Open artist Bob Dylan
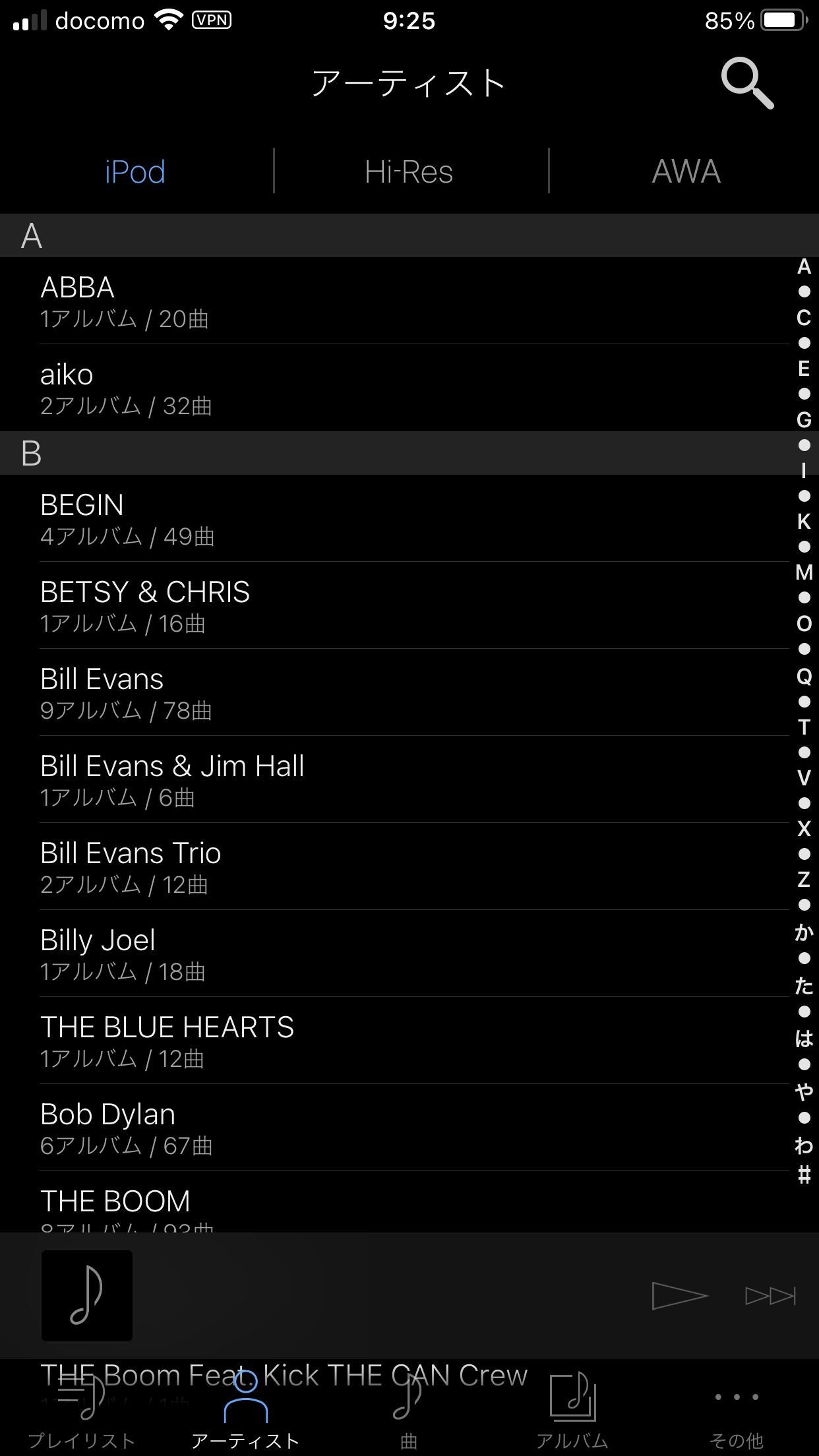 (409, 1128)
